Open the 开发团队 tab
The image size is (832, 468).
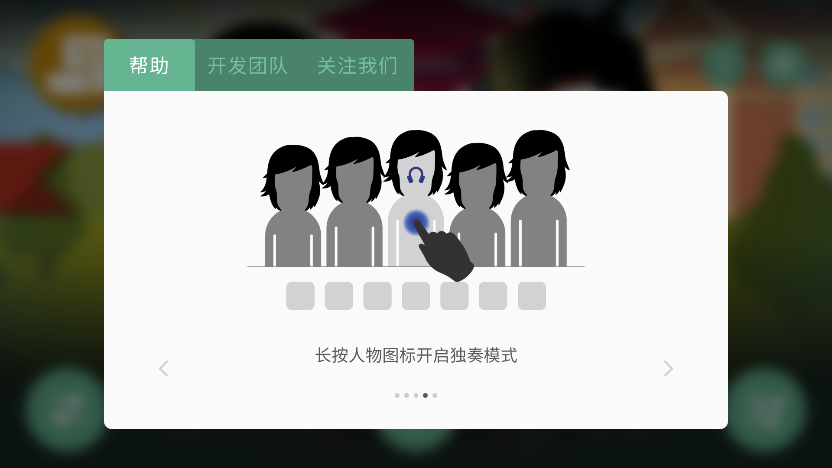pos(247,66)
